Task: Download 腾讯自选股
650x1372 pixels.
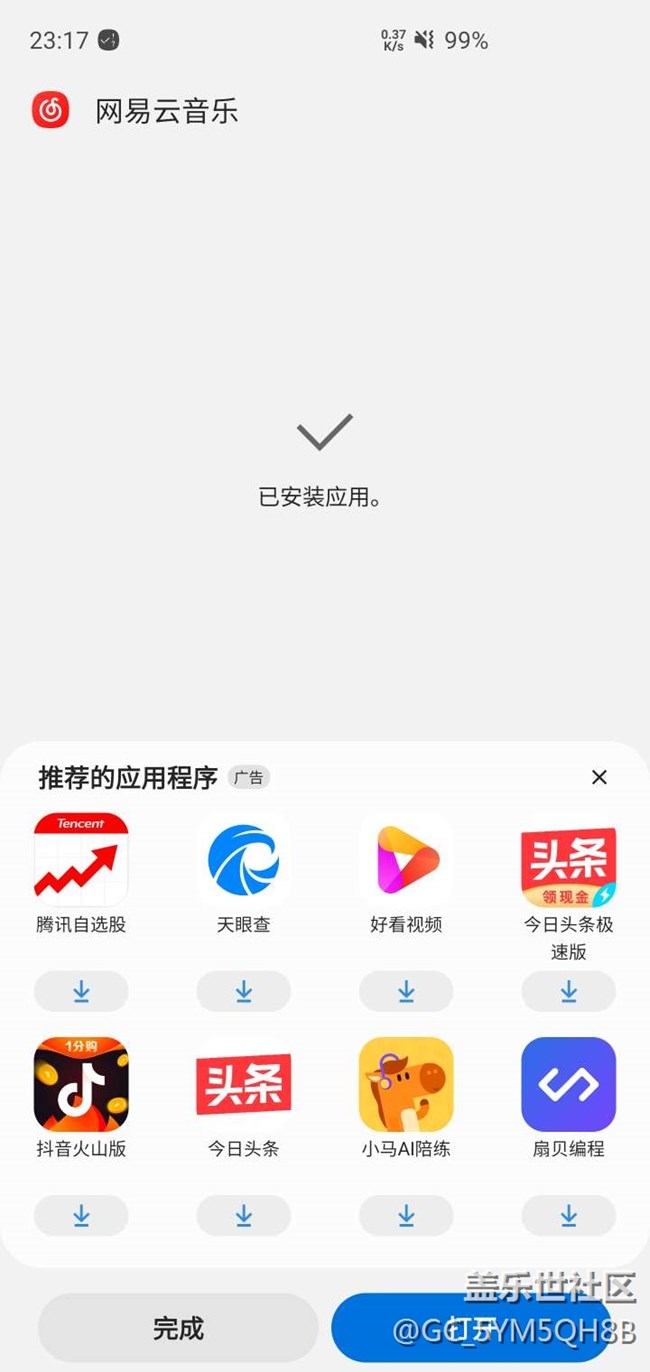Action: click(x=81, y=991)
